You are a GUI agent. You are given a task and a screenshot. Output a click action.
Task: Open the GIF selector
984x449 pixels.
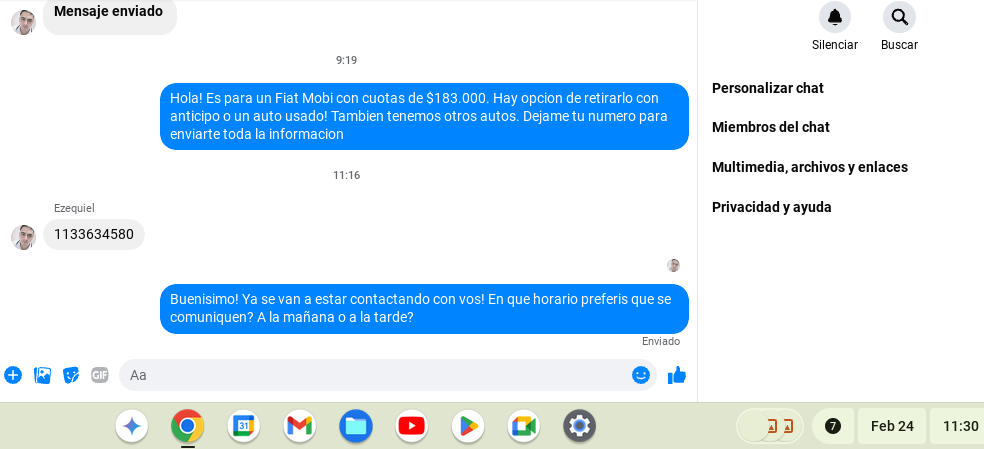tap(99, 375)
